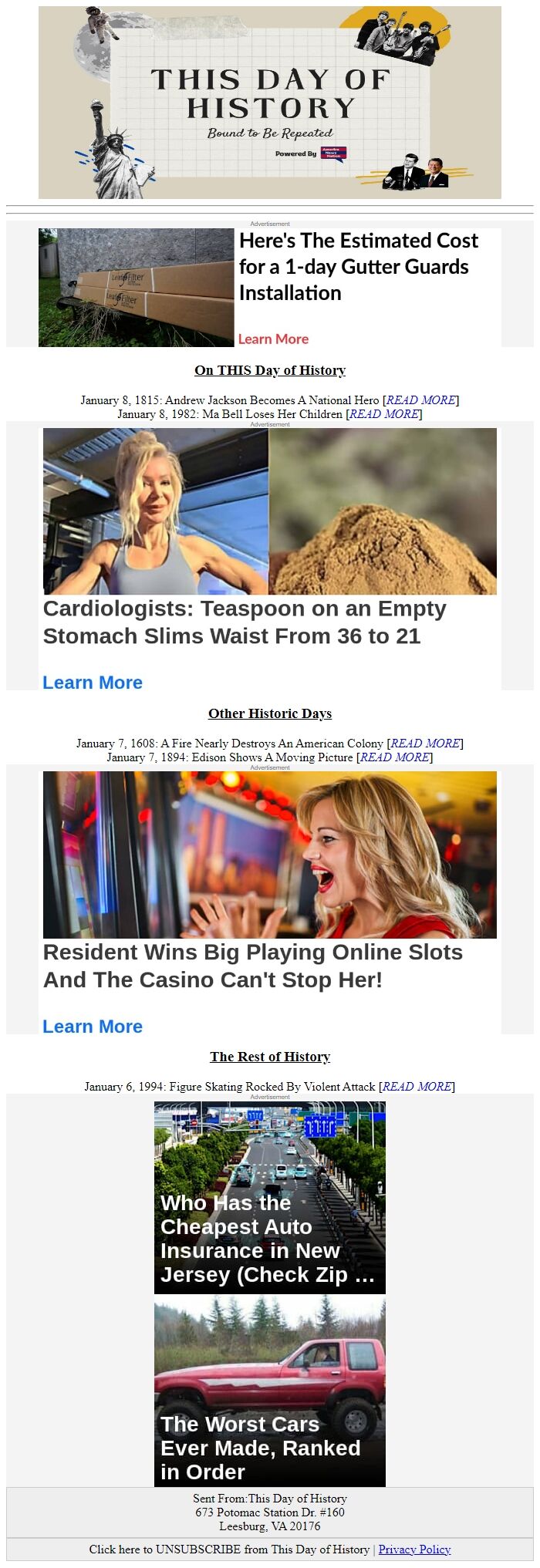Click here to unsubscribe from newsletter

[228, 1549]
